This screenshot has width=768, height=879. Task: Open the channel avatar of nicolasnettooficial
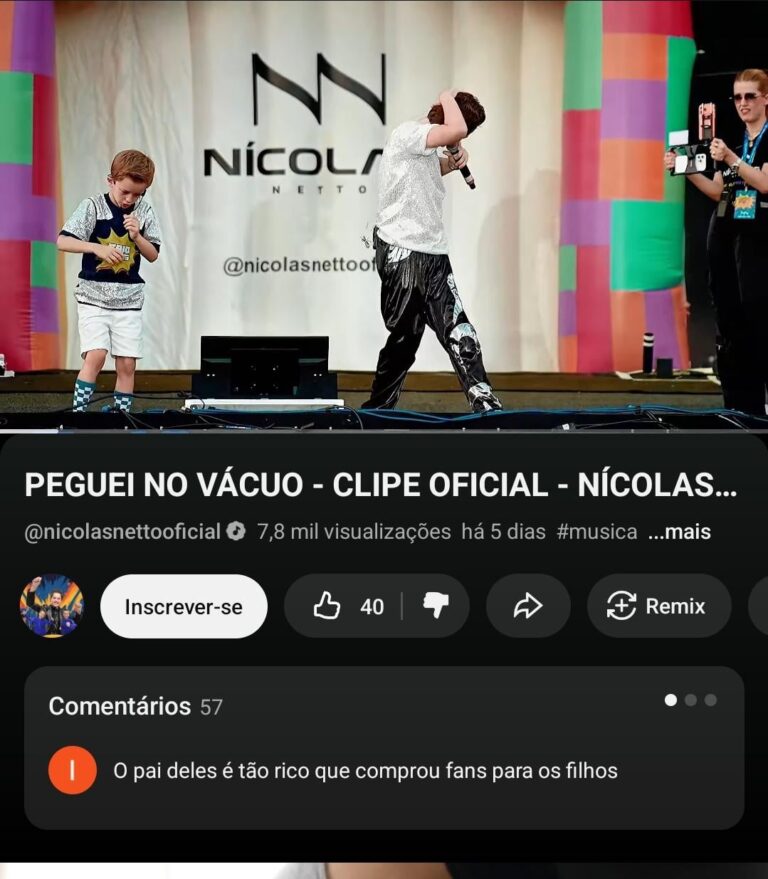(x=51, y=606)
